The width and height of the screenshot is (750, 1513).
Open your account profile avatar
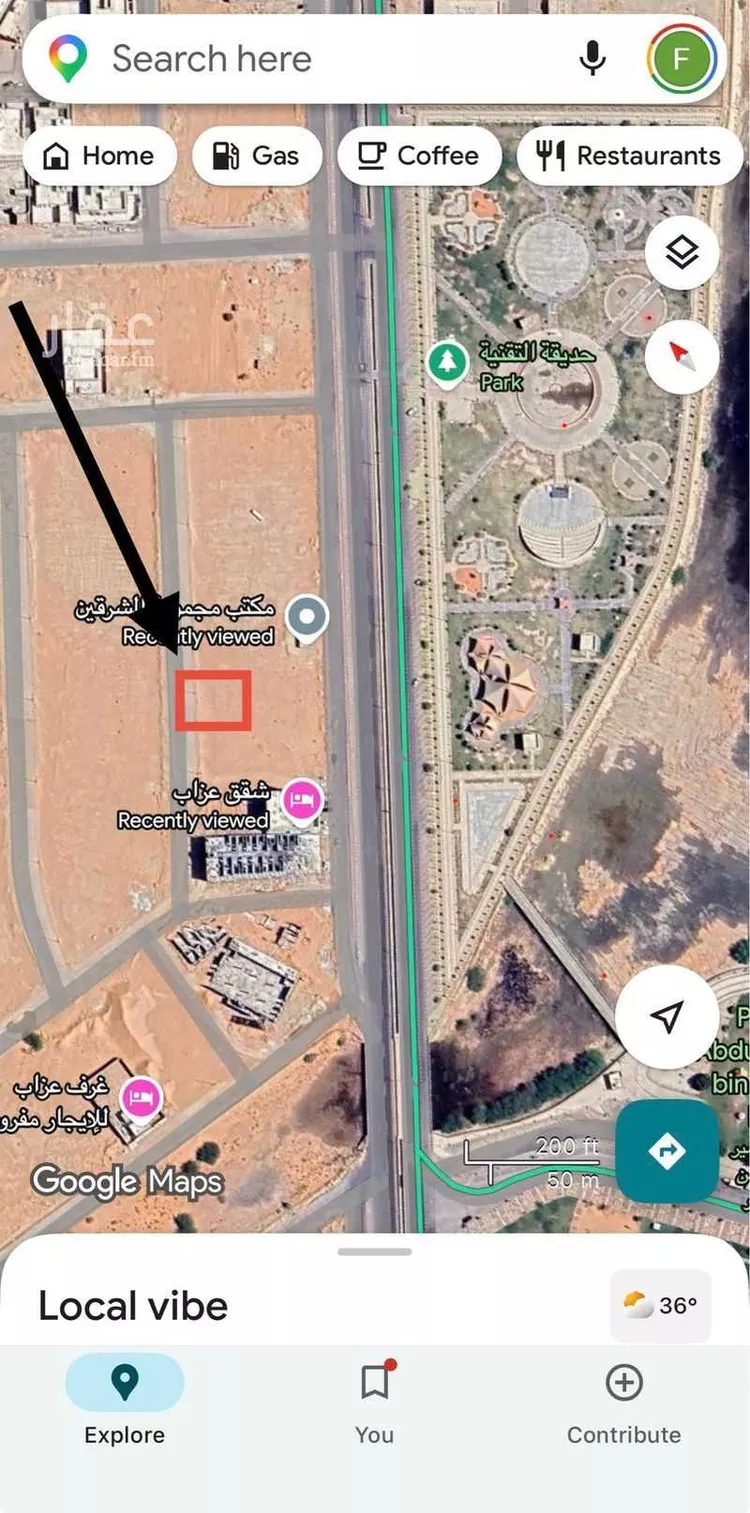pos(681,58)
